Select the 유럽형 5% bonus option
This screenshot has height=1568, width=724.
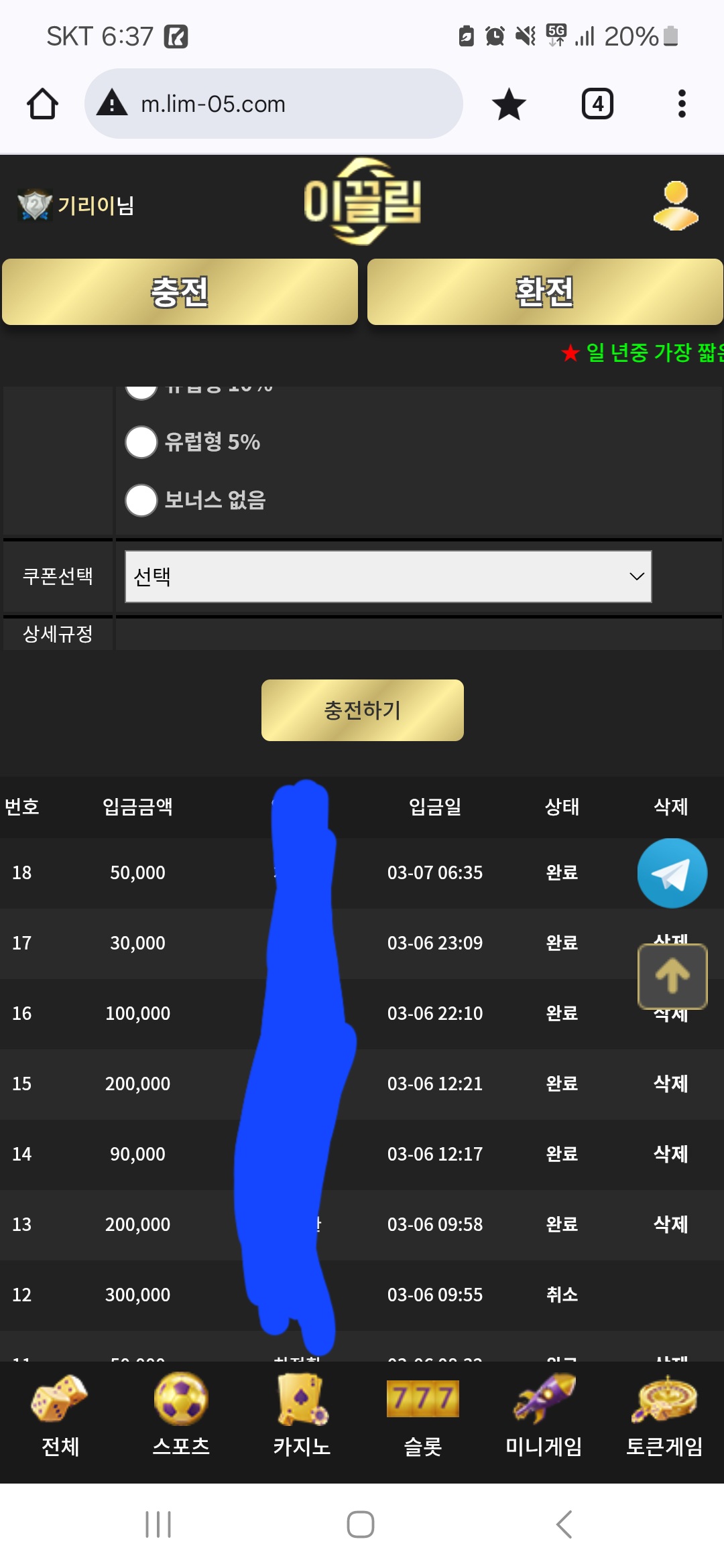[141, 442]
